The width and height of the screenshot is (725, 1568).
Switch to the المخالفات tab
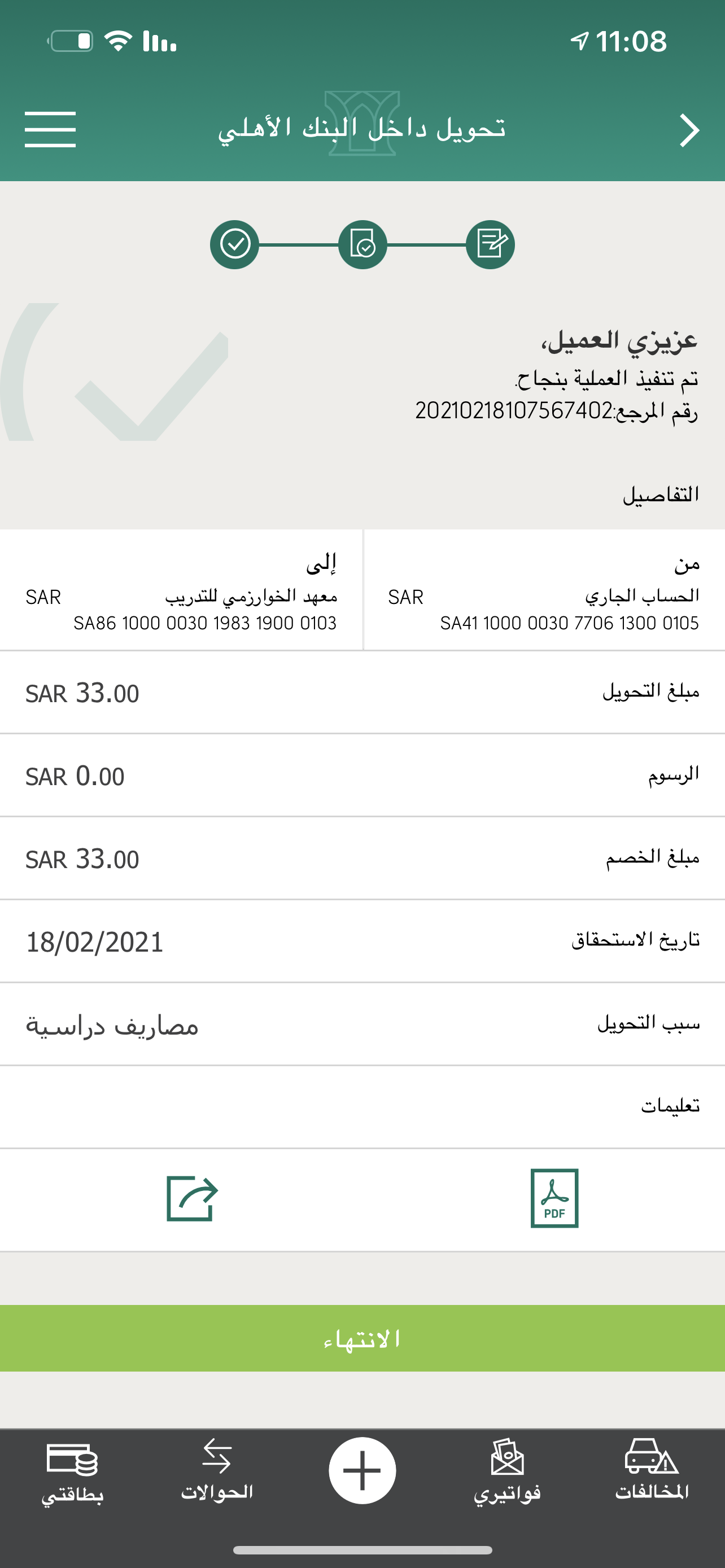pos(652,1470)
